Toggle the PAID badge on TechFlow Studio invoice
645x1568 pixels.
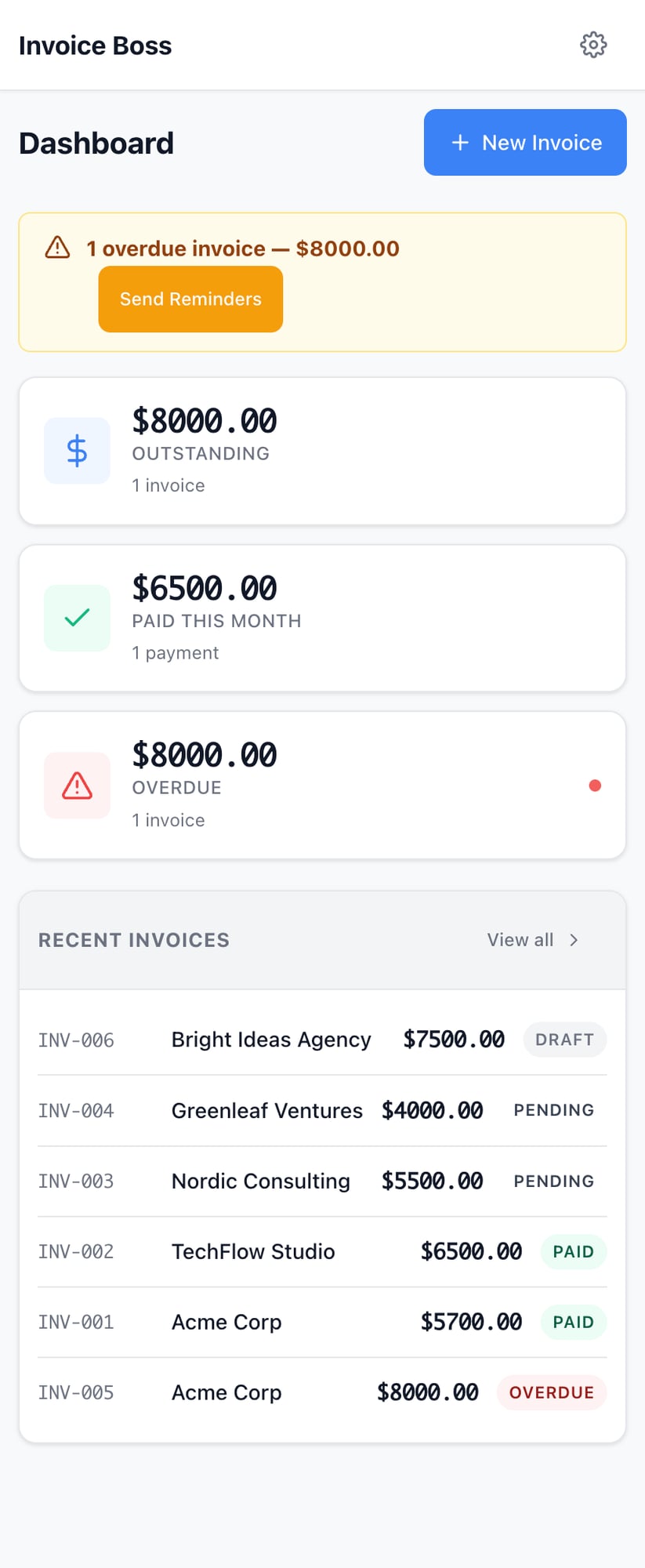point(573,1251)
